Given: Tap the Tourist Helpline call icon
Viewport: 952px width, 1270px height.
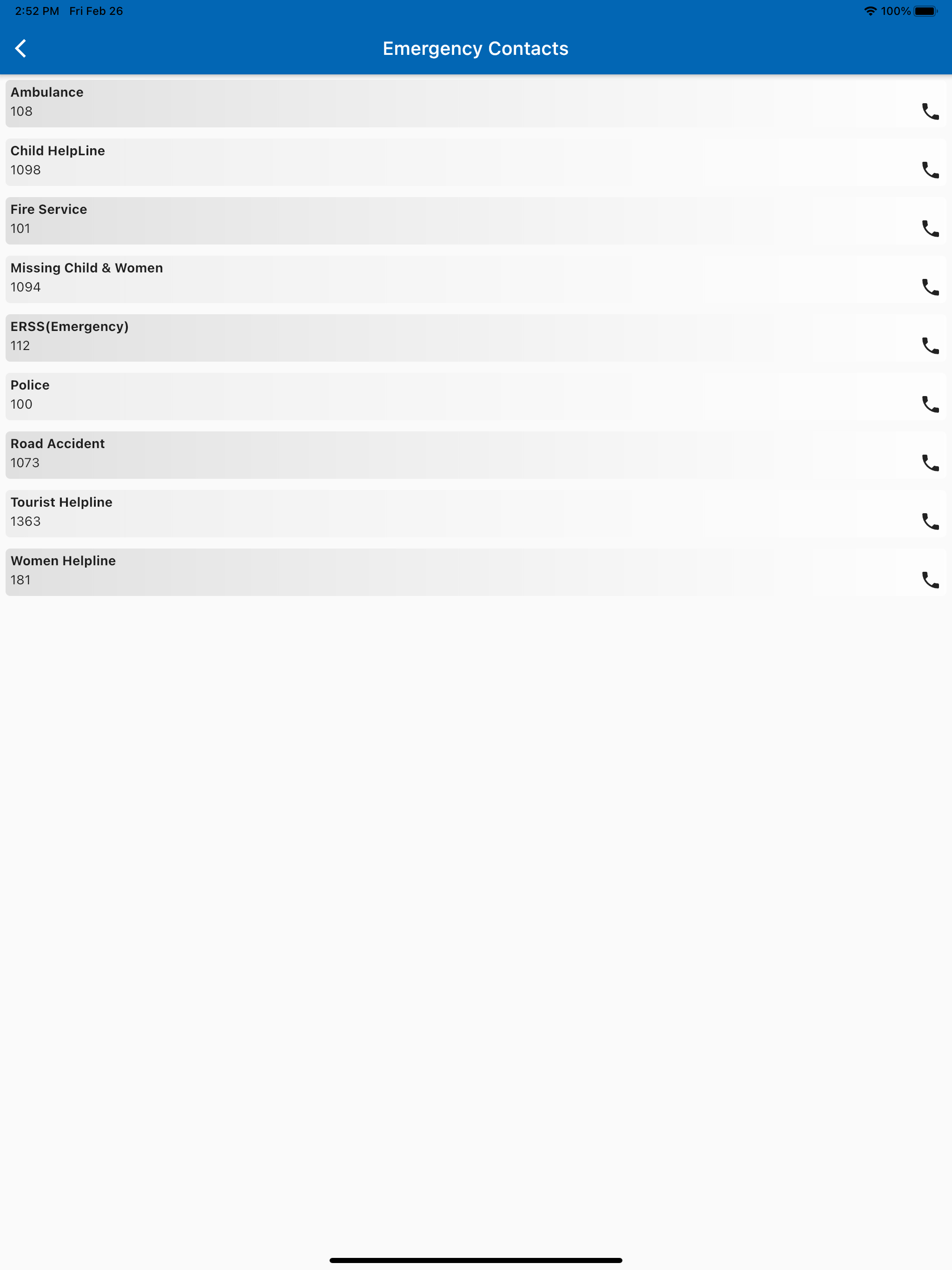Looking at the screenshot, I should pos(930,522).
